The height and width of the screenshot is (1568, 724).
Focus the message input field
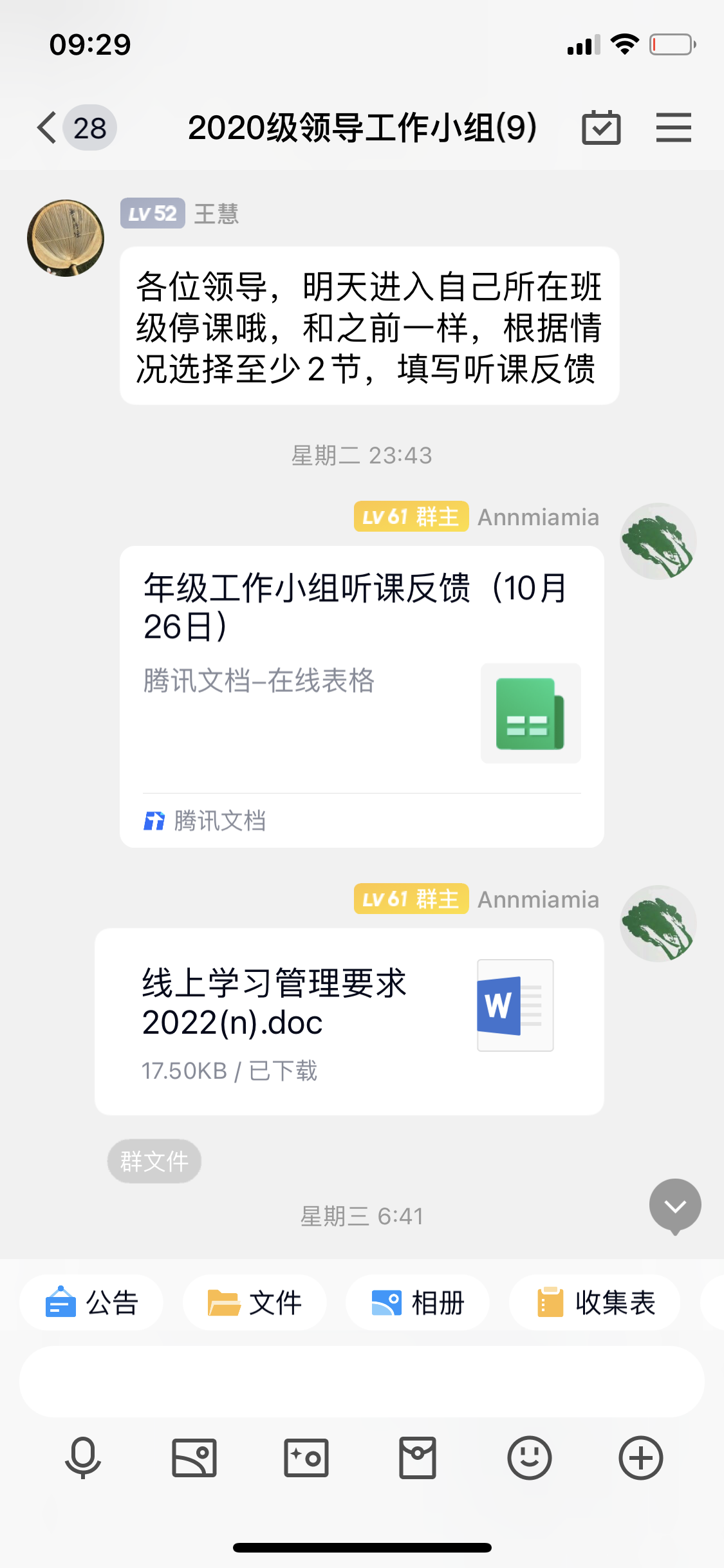click(361, 1381)
